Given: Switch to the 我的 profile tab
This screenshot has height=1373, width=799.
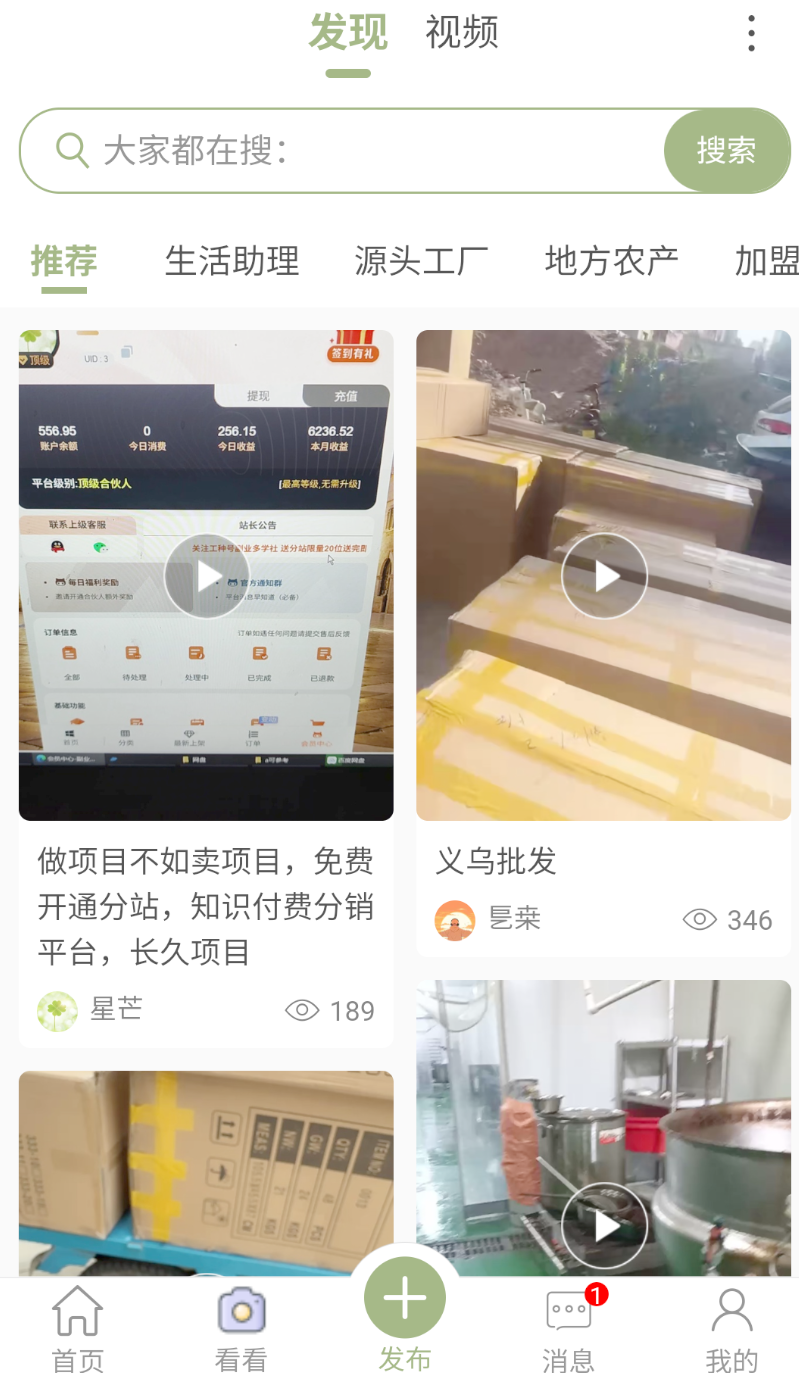Looking at the screenshot, I should (731, 1329).
